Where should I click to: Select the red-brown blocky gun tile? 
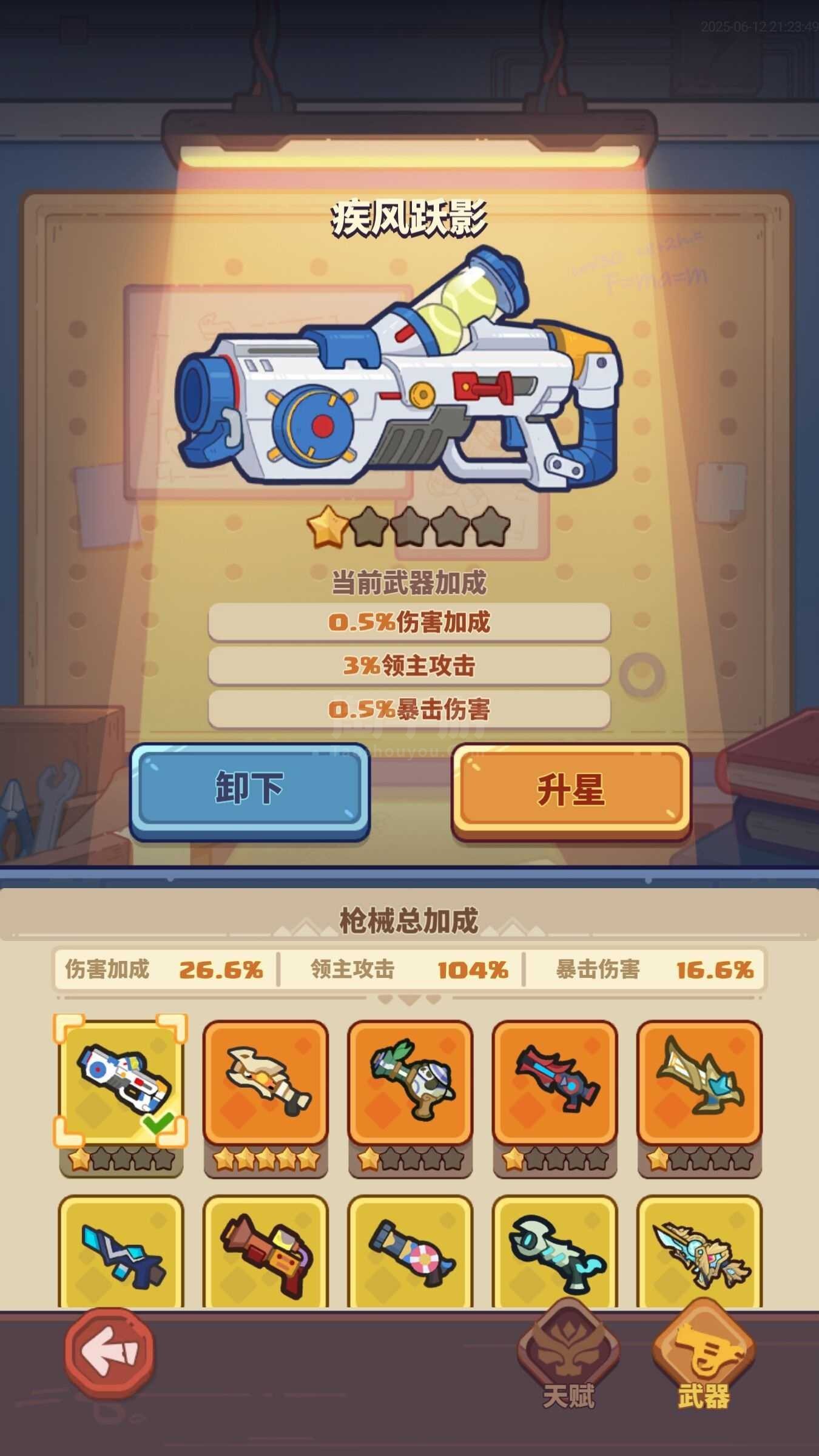point(265,1253)
